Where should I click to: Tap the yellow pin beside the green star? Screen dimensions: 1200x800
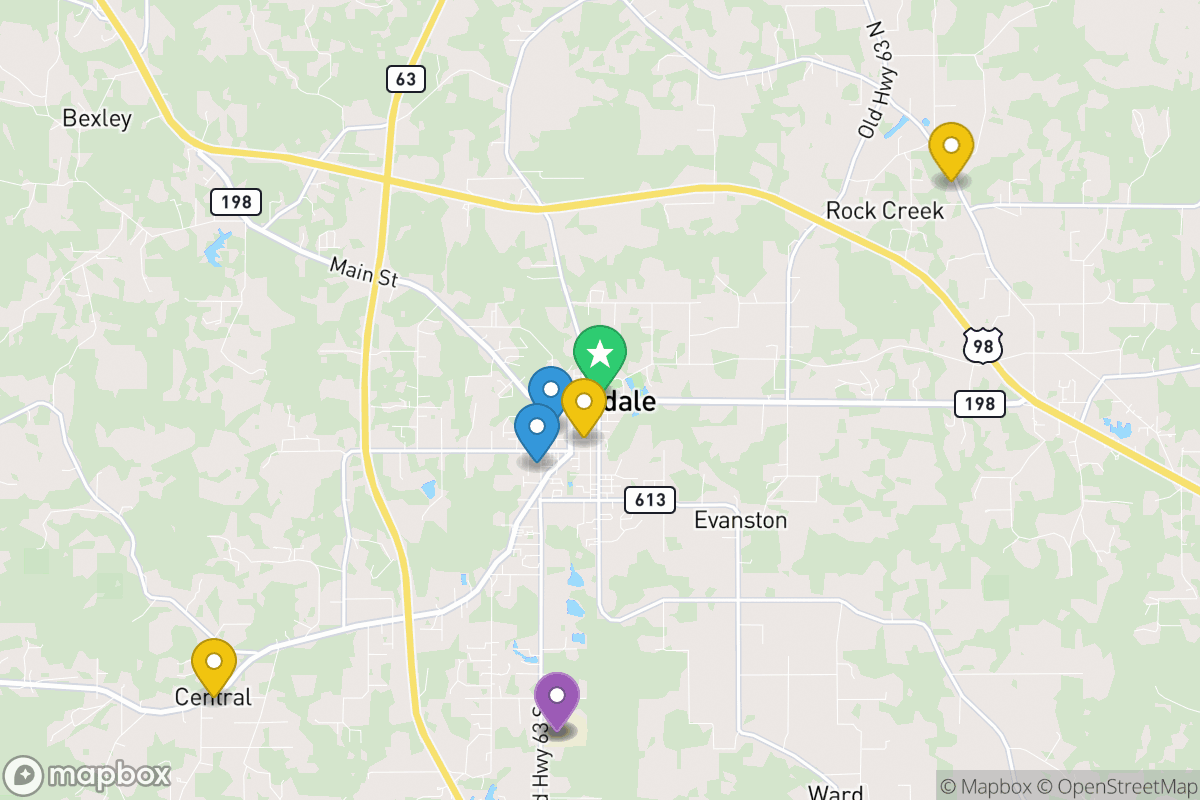tap(584, 404)
